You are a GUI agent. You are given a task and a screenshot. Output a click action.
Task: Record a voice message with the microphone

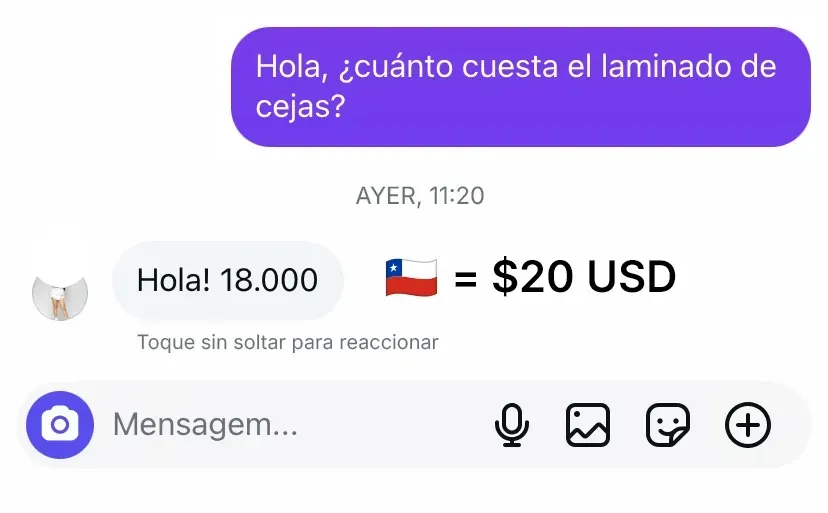click(512, 426)
